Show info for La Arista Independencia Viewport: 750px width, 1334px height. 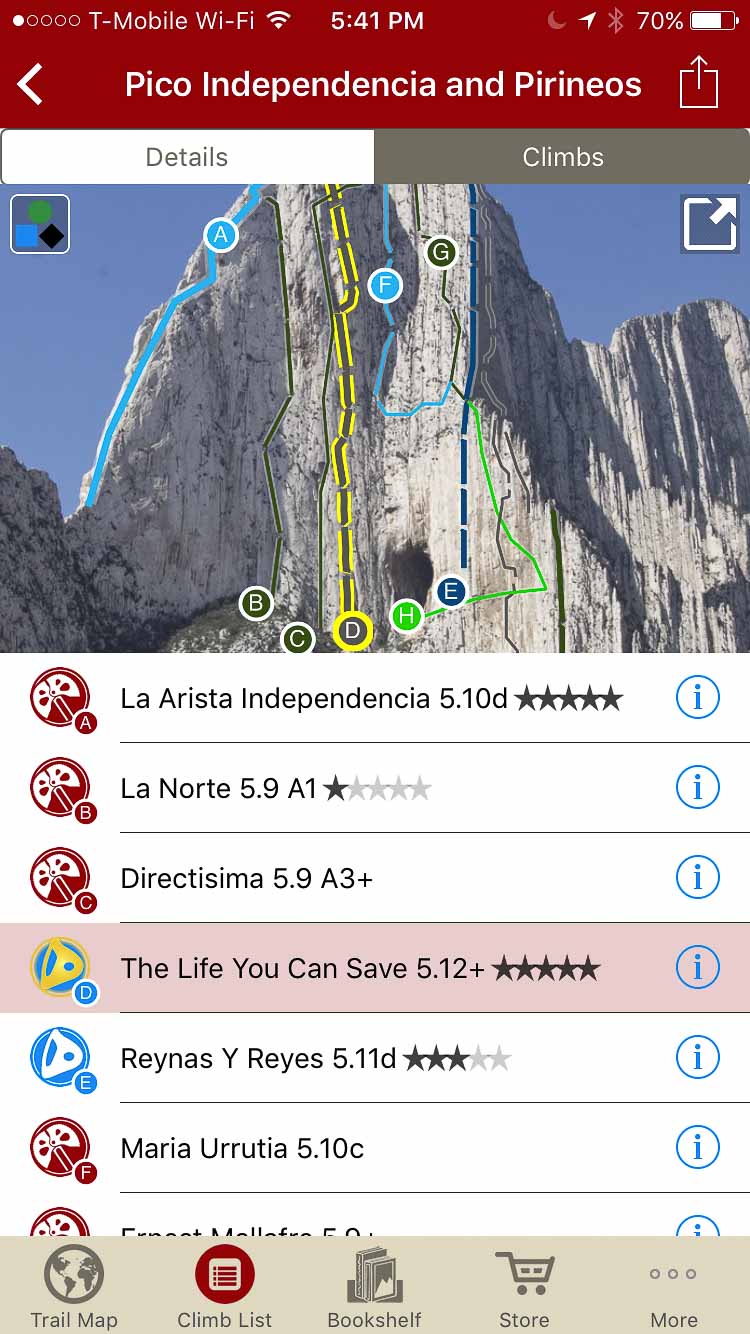coord(697,698)
